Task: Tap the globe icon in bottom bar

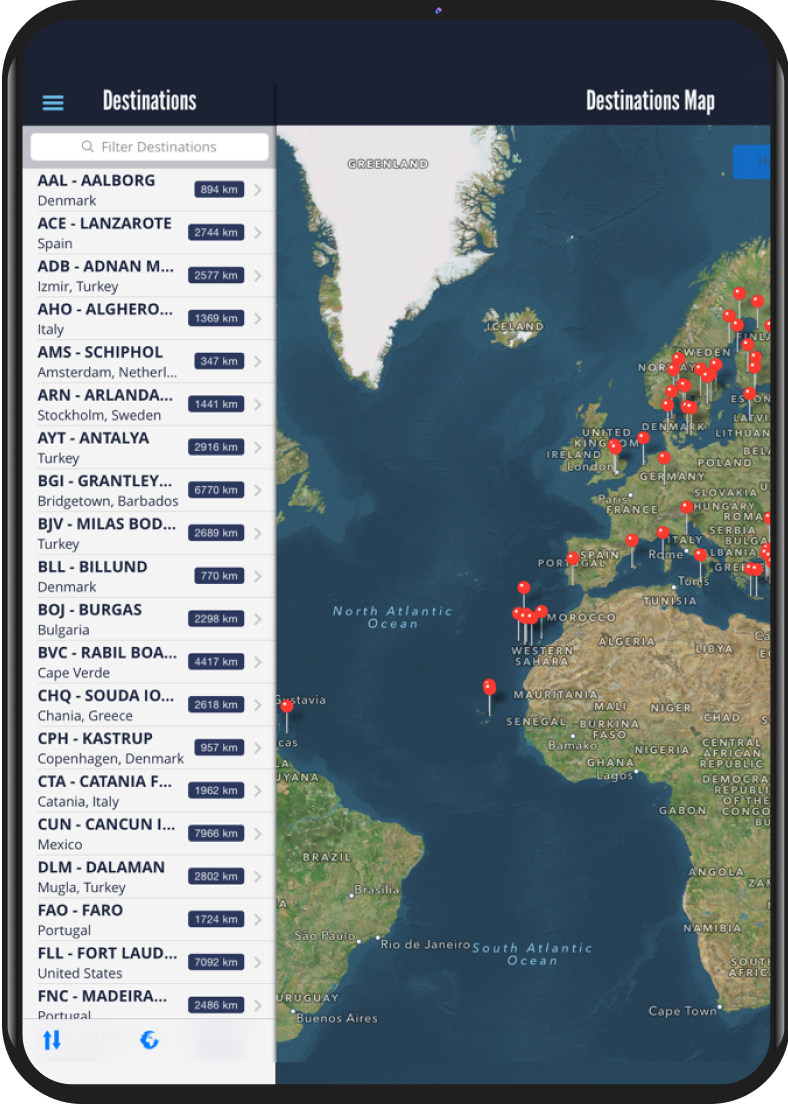Action: tap(149, 1040)
